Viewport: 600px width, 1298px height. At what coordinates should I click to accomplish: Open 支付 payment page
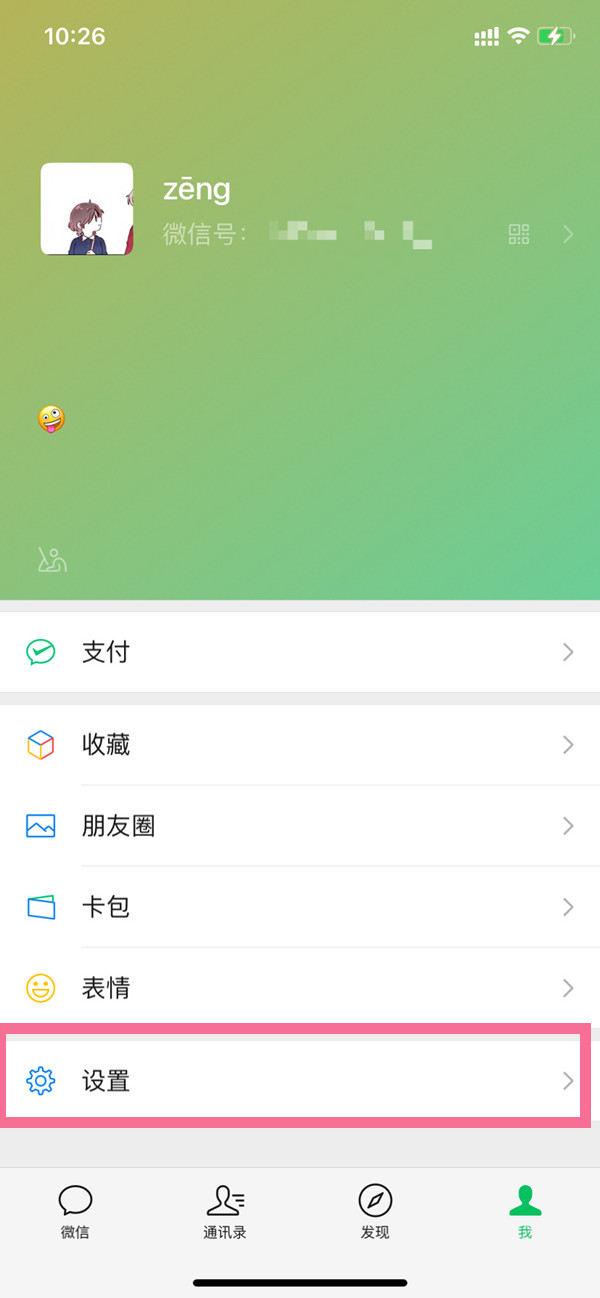pyautogui.click(x=300, y=653)
